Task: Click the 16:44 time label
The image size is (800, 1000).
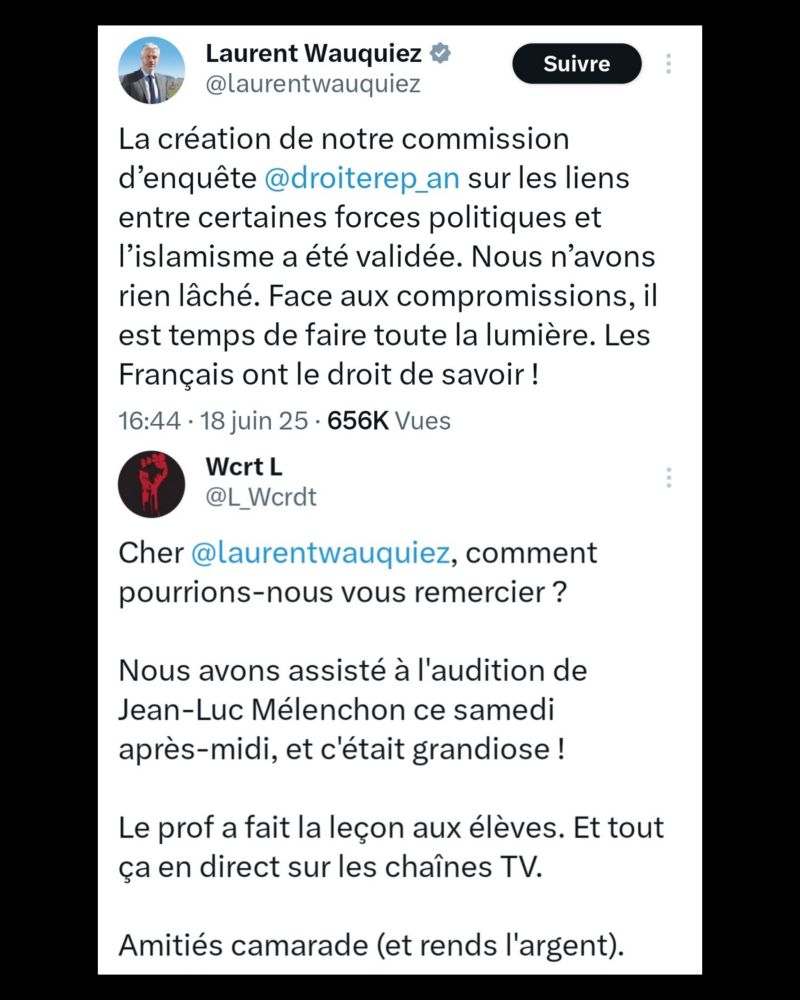Action: coord(145,421)
